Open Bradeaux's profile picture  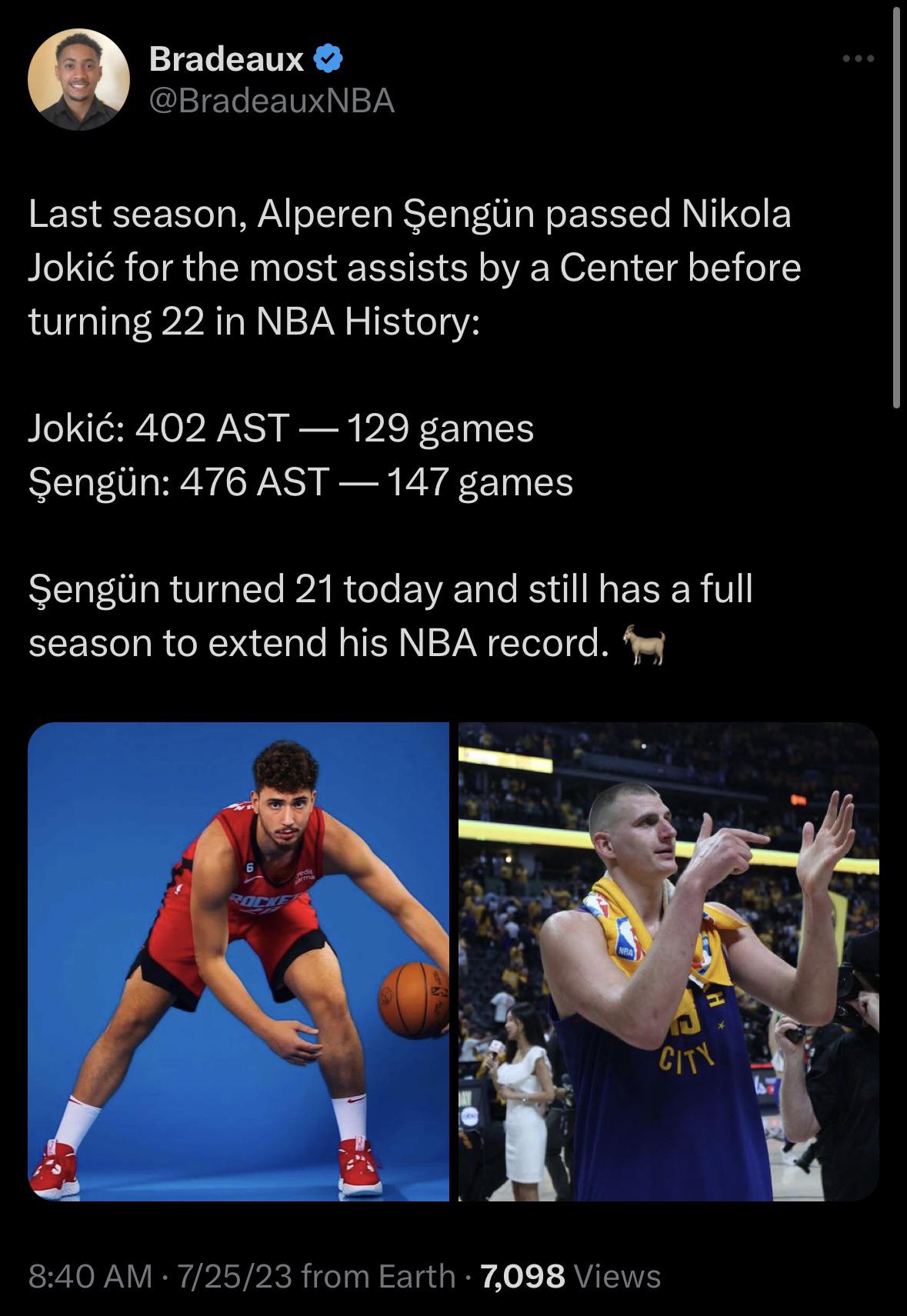click(x=78, y=80)
